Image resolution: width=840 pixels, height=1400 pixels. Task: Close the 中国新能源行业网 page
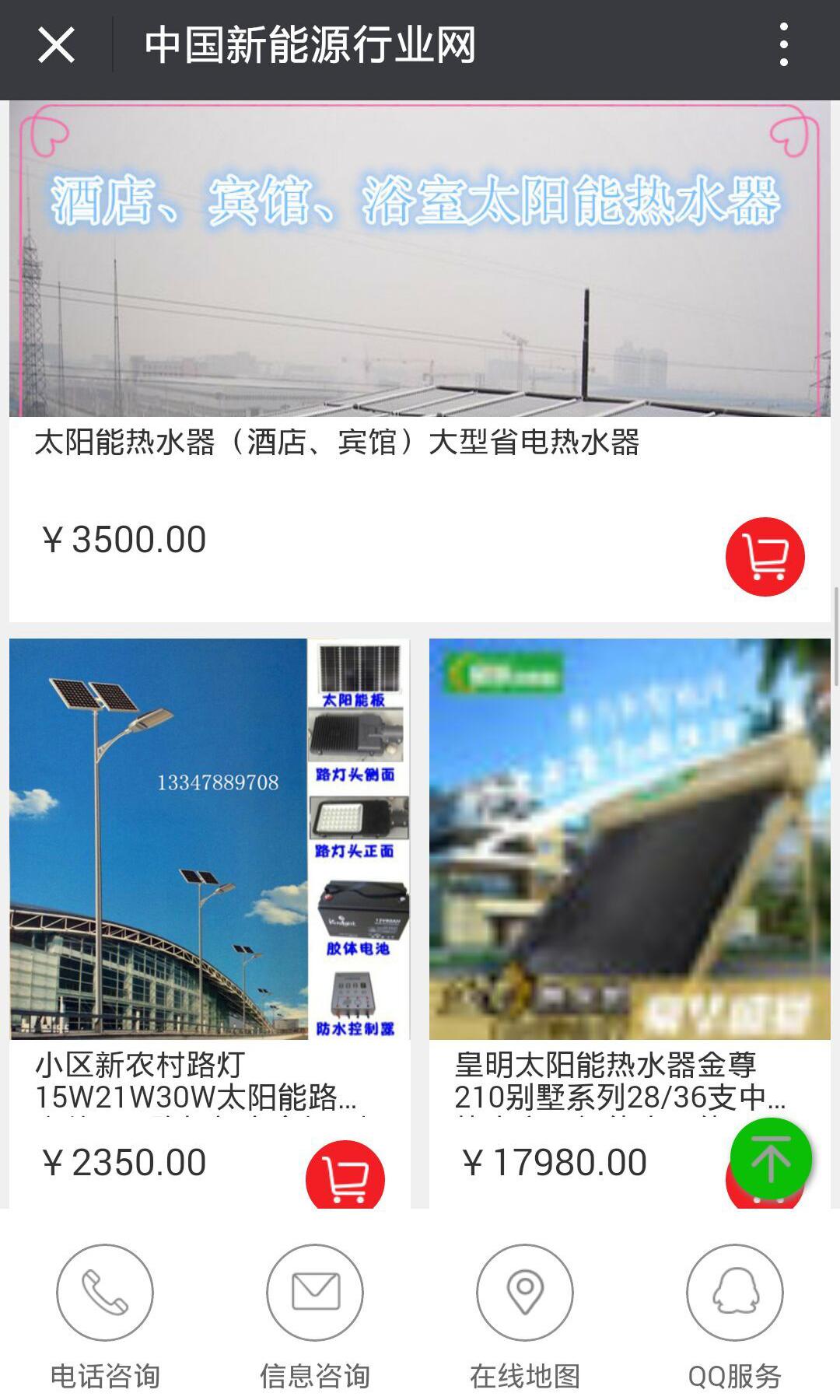click(56, 45)
